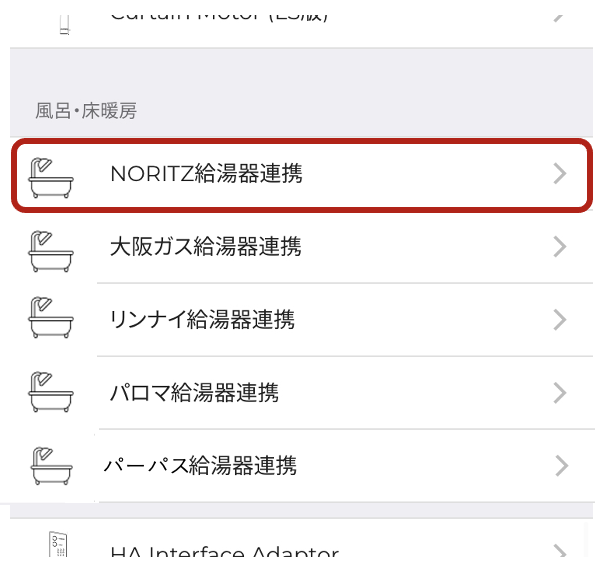Open パロマ給湯器連携 entry
This screenshot has height=580, width=604.
click(300, 392)
